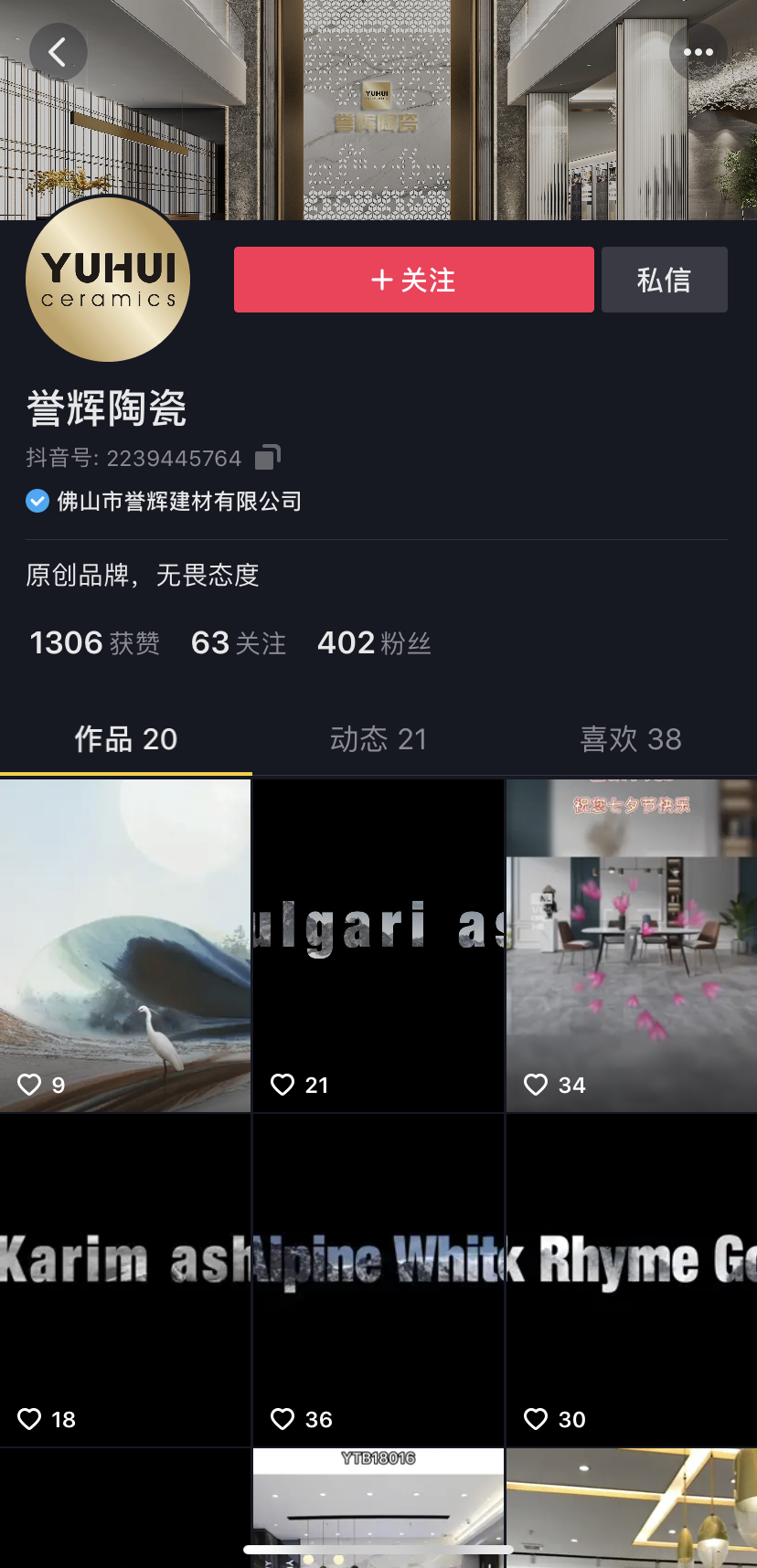Open the YUHUI ceramics profile avatar

point(108,280)
